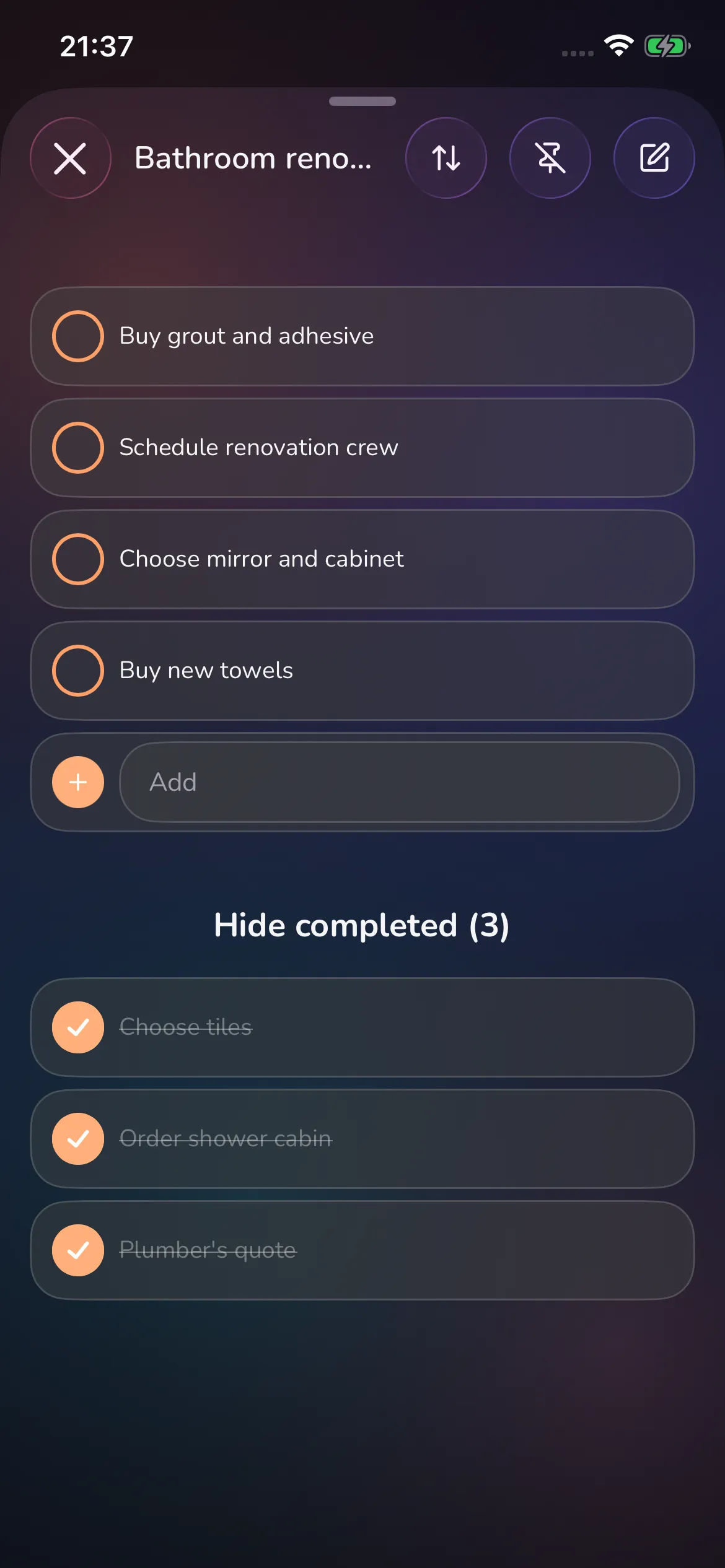725x1568 pixels.
Task: Uncheck Order shower cabin
Action: (x=78, y=1139)
